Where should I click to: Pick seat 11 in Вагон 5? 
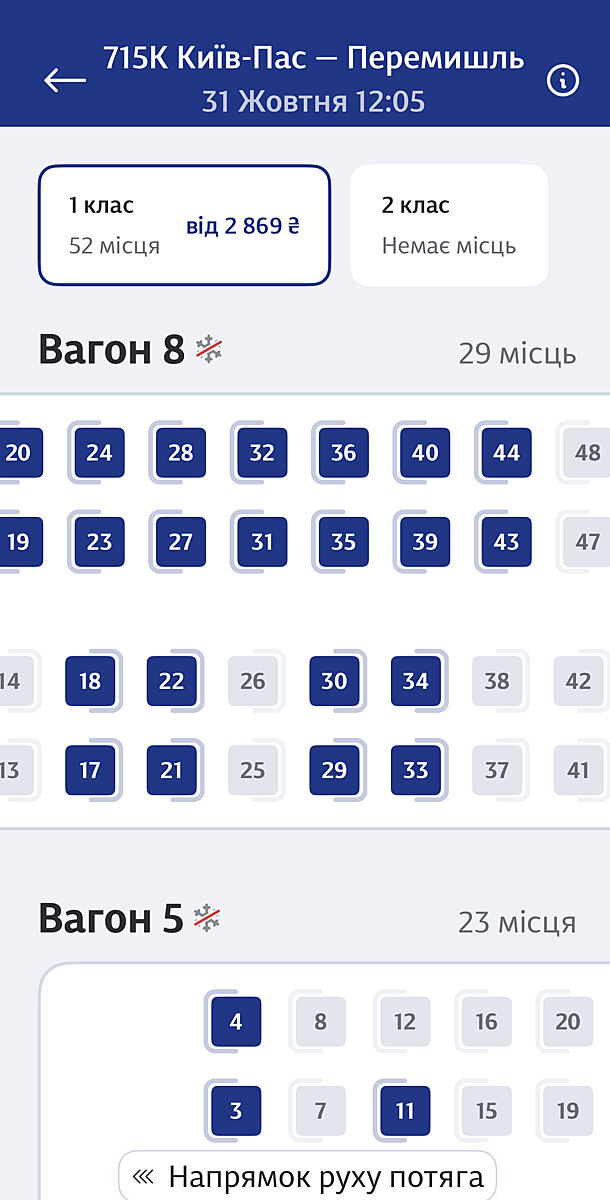coord(405,1111)
